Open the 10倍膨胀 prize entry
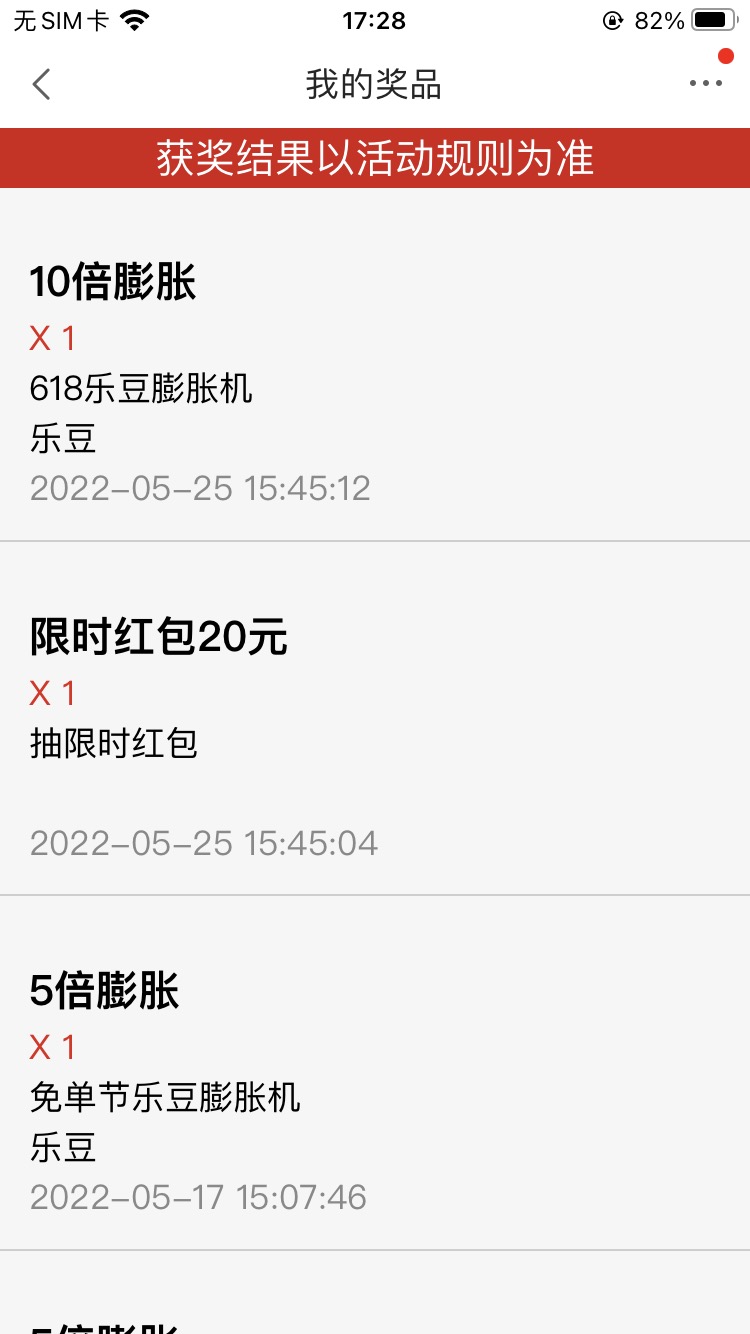750x1334 pixels. click(375, 365)
